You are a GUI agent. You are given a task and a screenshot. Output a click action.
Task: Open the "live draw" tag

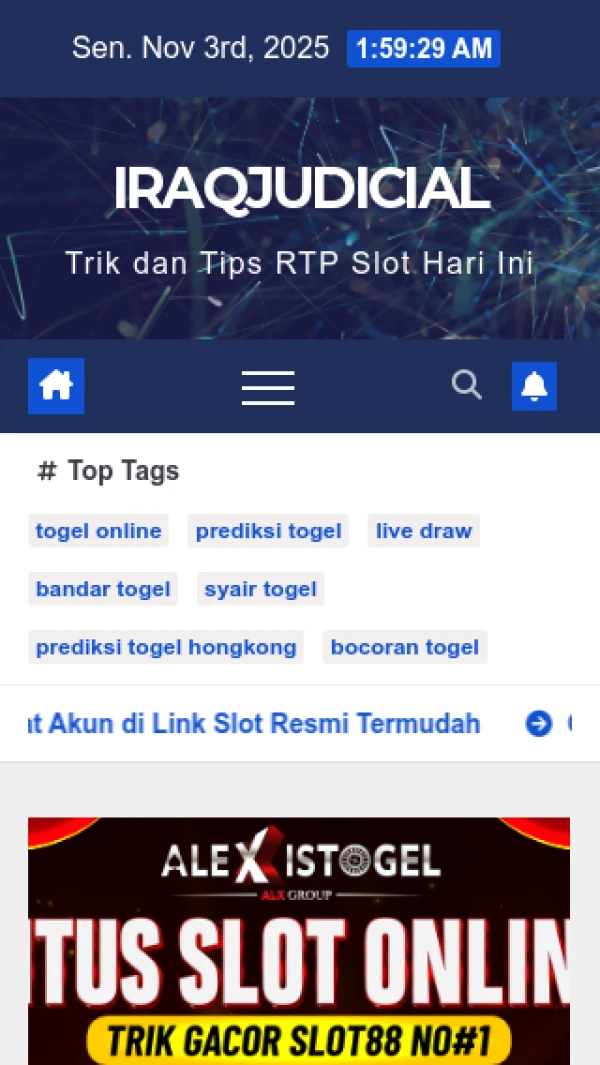pos(423,531)
